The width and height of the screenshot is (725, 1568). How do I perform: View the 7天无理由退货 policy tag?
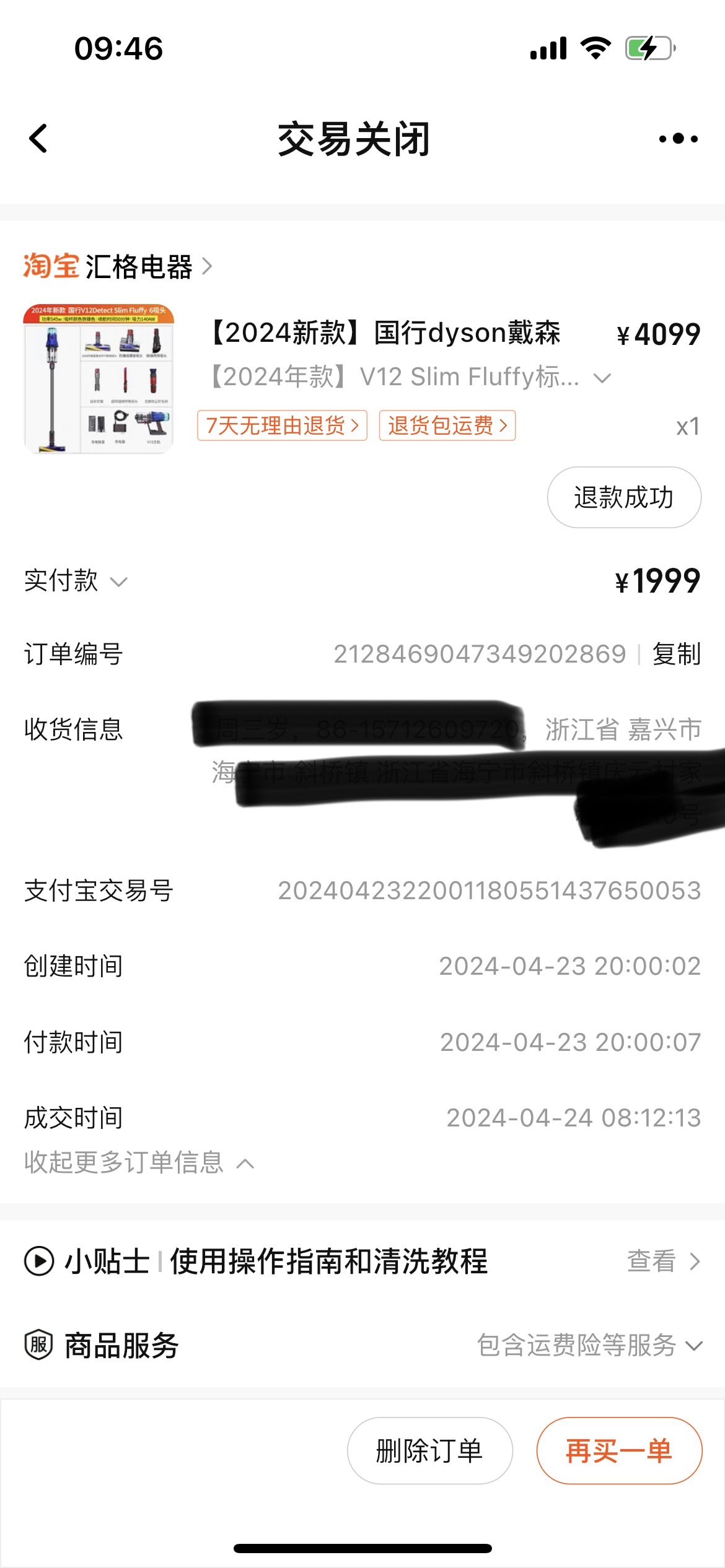pos(282,425)
